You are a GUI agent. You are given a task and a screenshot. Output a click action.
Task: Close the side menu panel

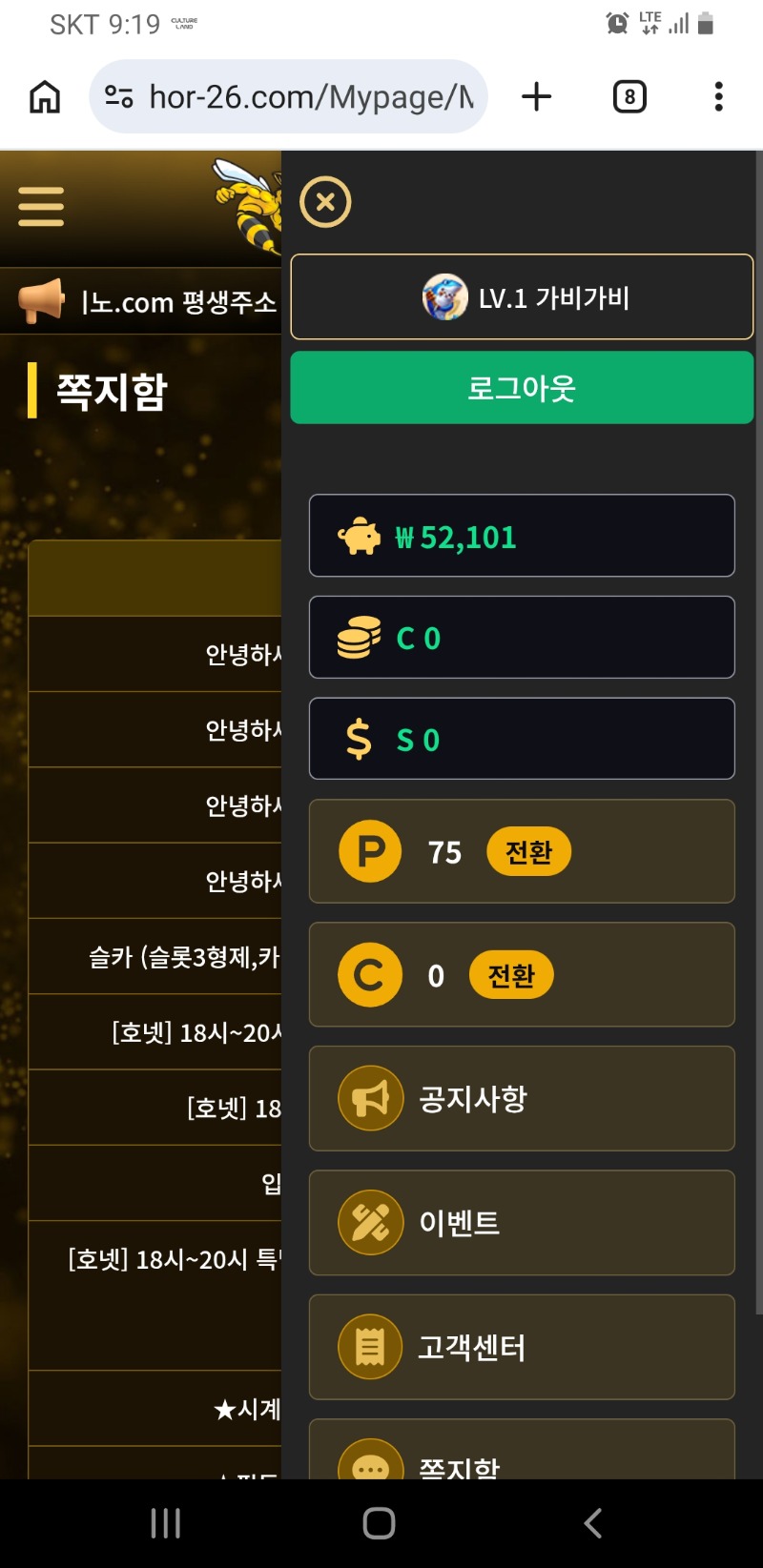click(325, 202)
